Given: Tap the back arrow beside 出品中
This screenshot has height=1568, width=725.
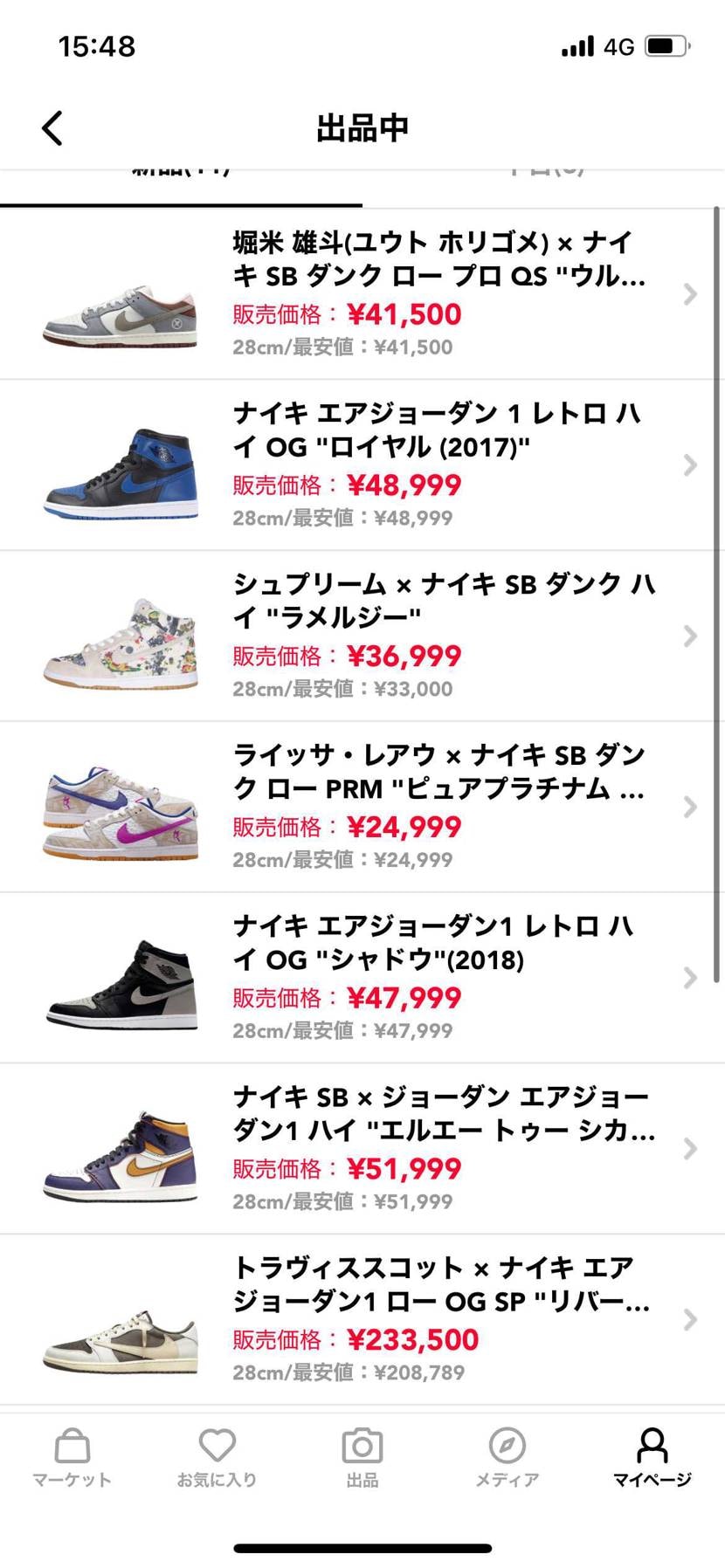Looking at the screenshot, I should 52,127.
